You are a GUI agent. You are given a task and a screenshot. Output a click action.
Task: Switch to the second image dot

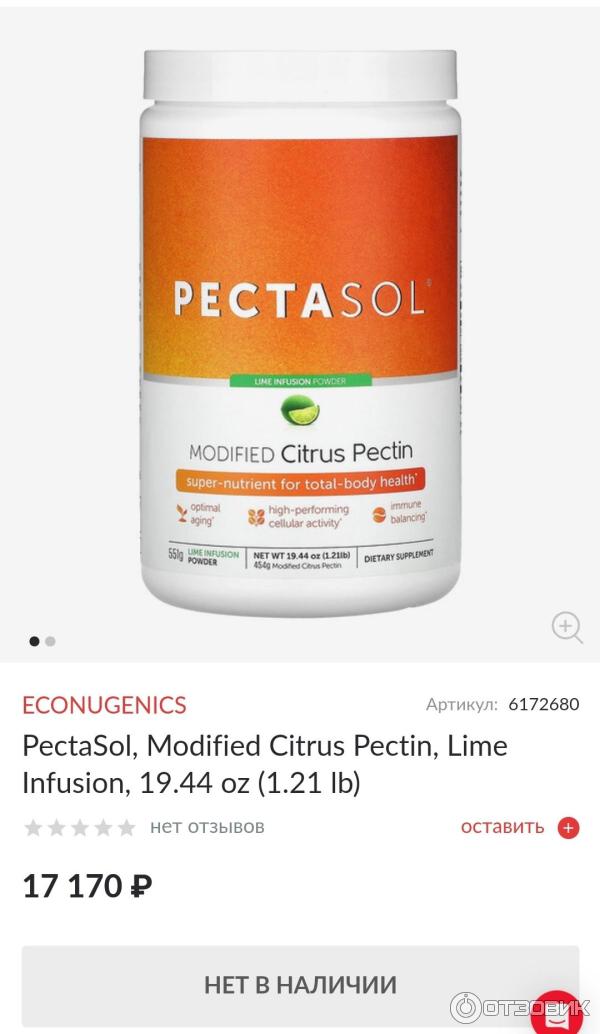click(51, 641)
